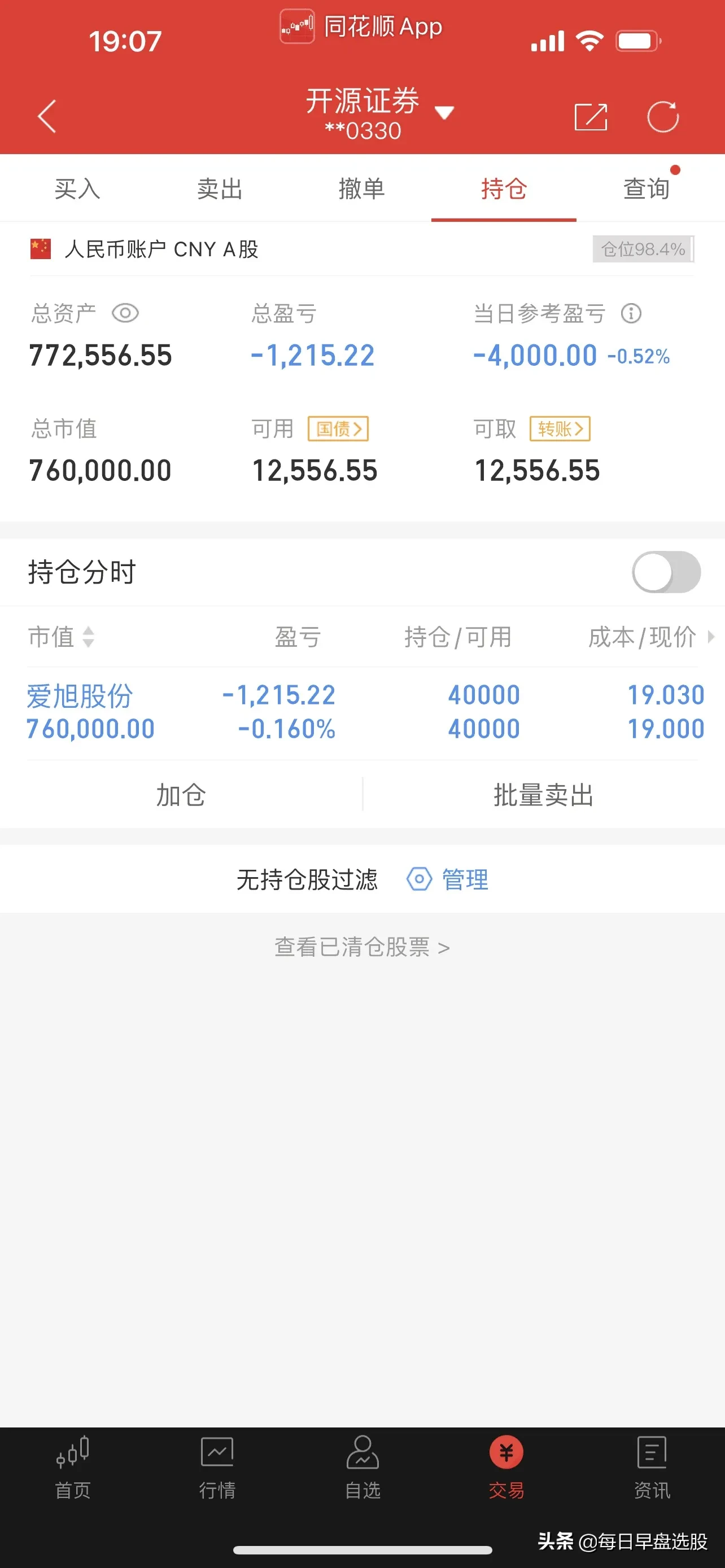The height and width of the screenshot is (1568, 725).
Task: Tap 加仓 to add position
Action: (x=181, y=794)
